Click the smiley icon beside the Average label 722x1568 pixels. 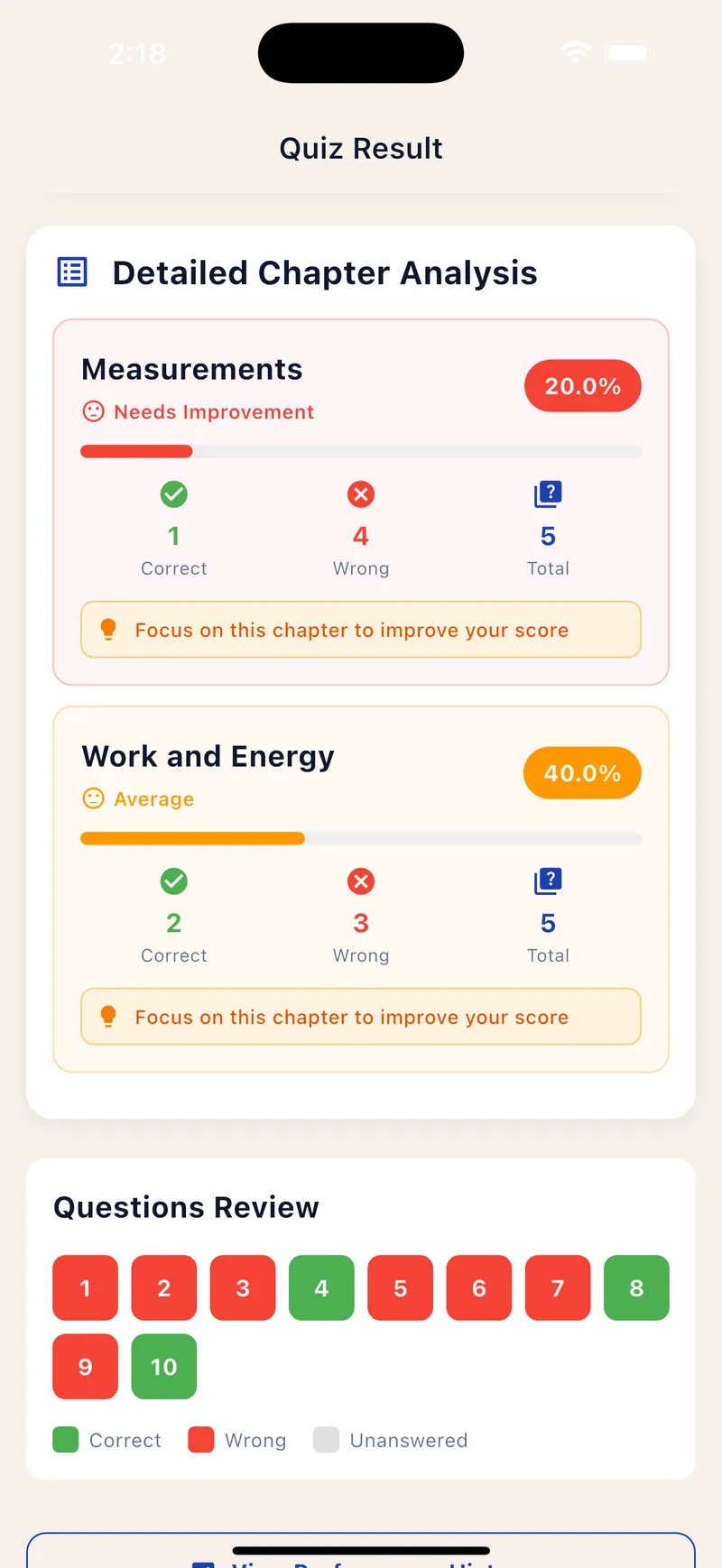coord(93,798)
